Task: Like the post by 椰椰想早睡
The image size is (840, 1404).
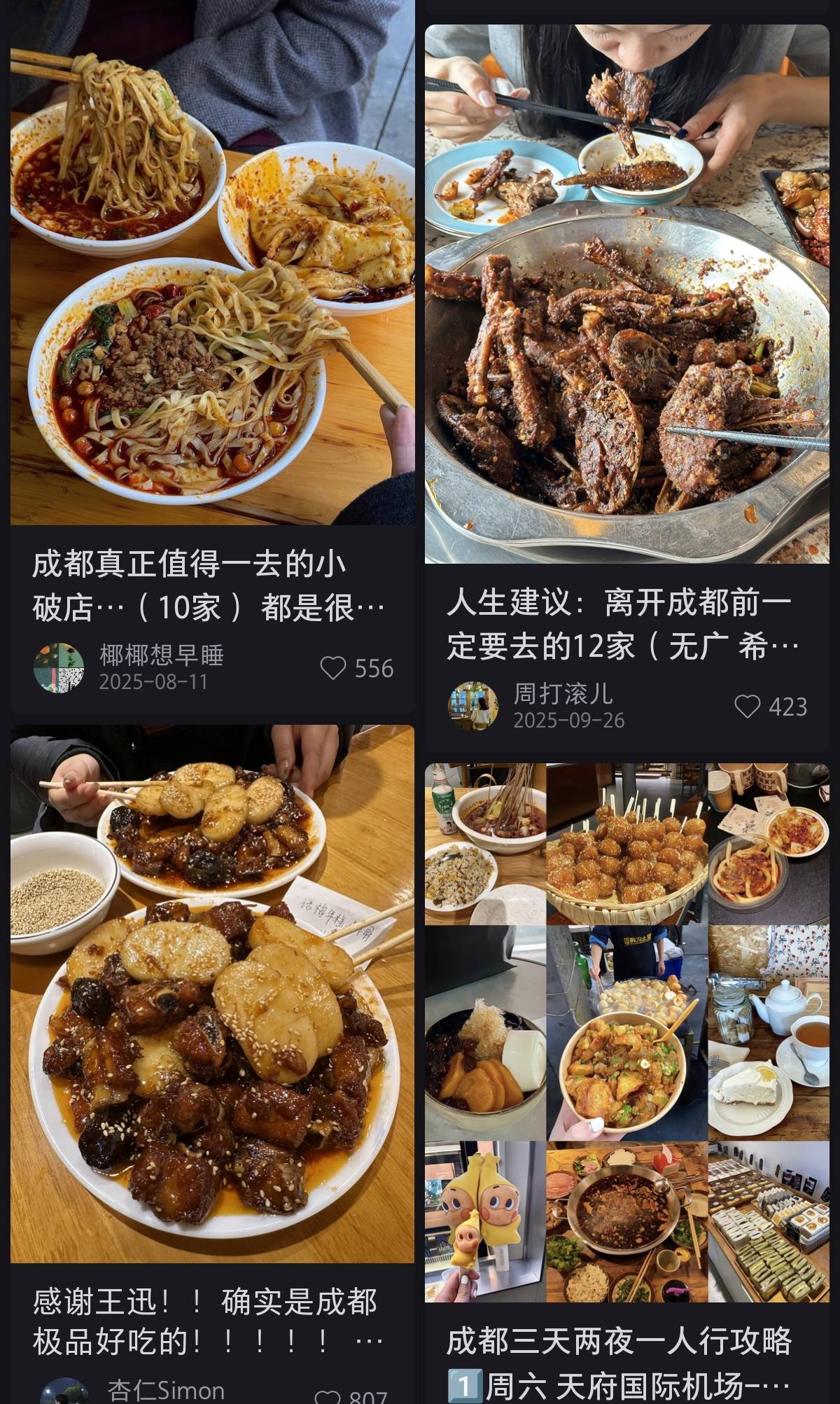Action: [x=333, y=668]
